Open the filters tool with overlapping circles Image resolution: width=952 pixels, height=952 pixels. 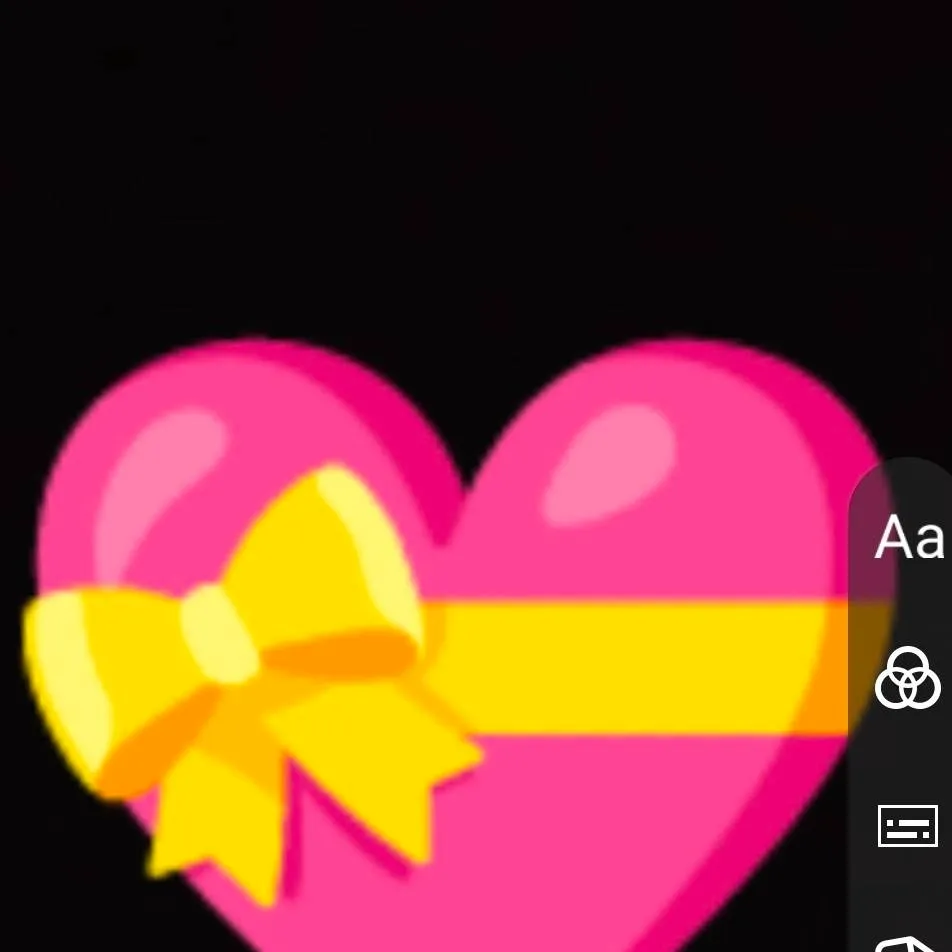(907, 680)
